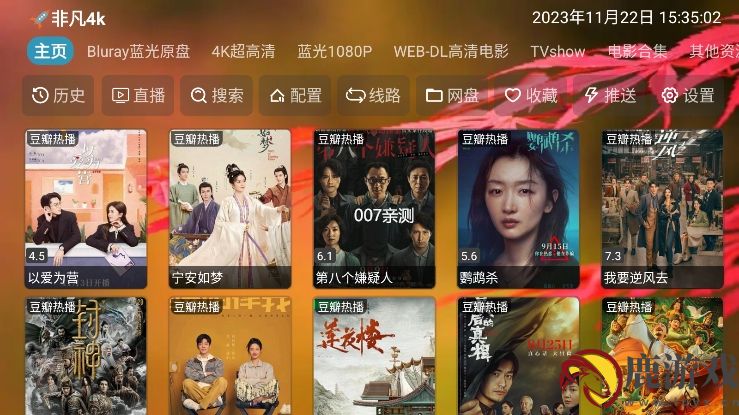
Task: Switch source via 线路
Action: (x=373, y=95)
